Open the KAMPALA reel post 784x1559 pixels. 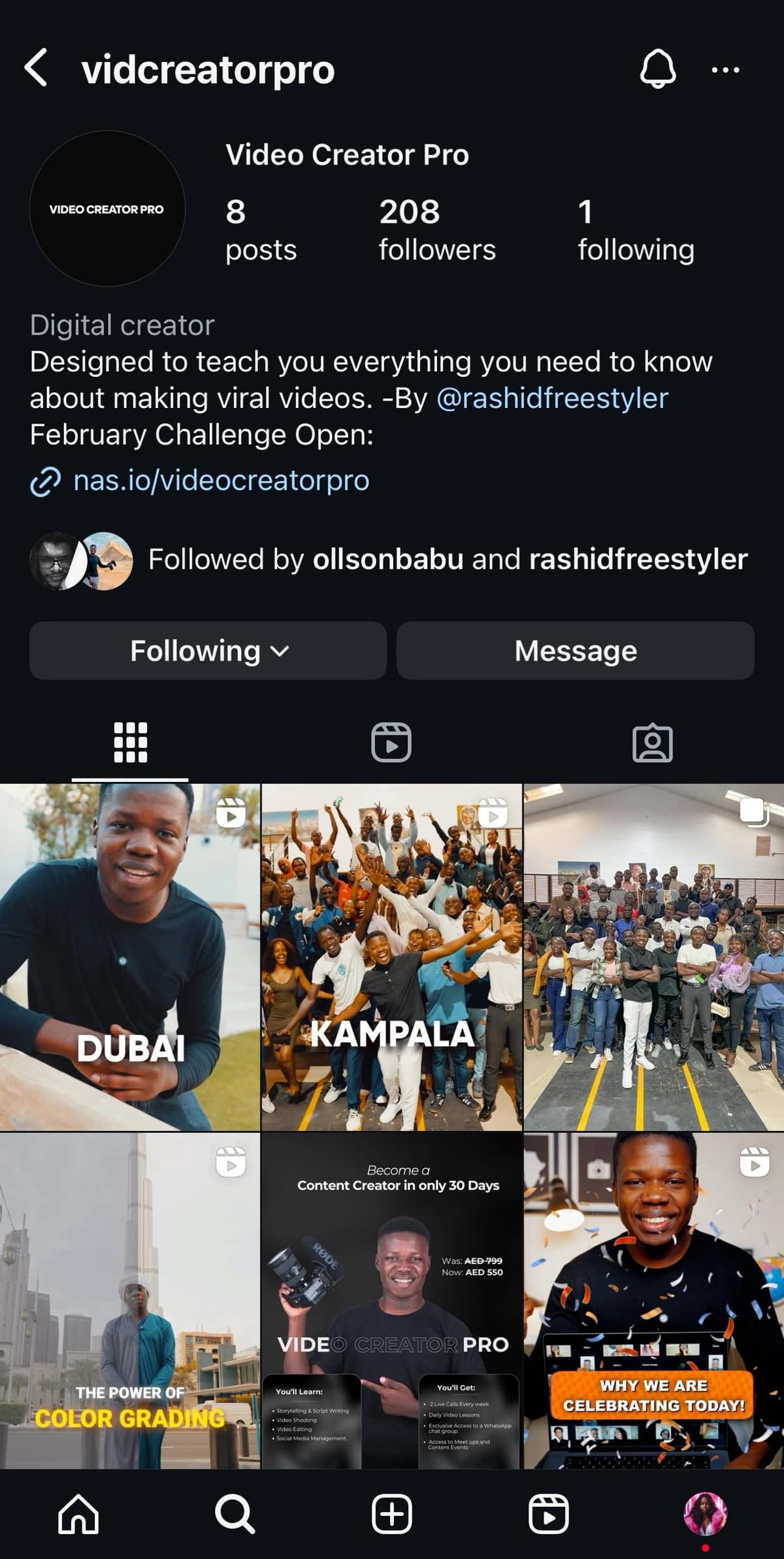tap(391, 957)
